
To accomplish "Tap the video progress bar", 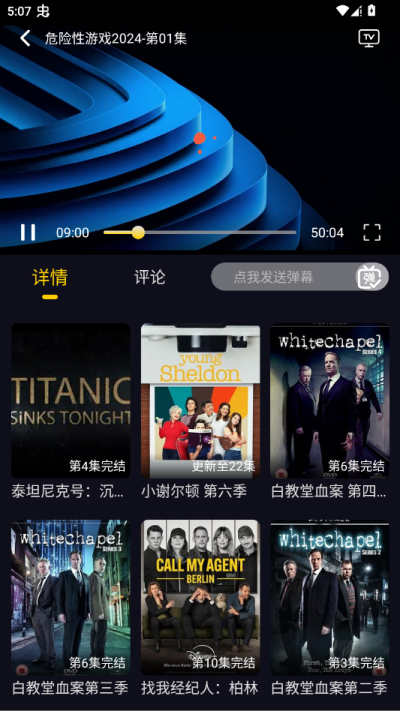I will (200, 233).
